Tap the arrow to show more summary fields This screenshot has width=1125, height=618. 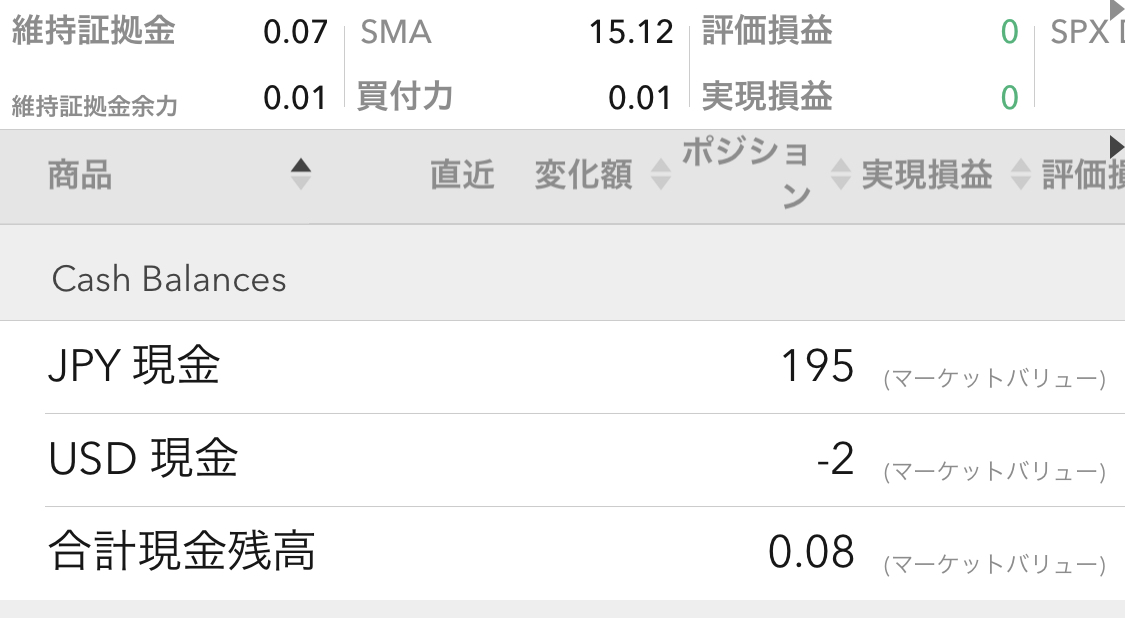1117,9
